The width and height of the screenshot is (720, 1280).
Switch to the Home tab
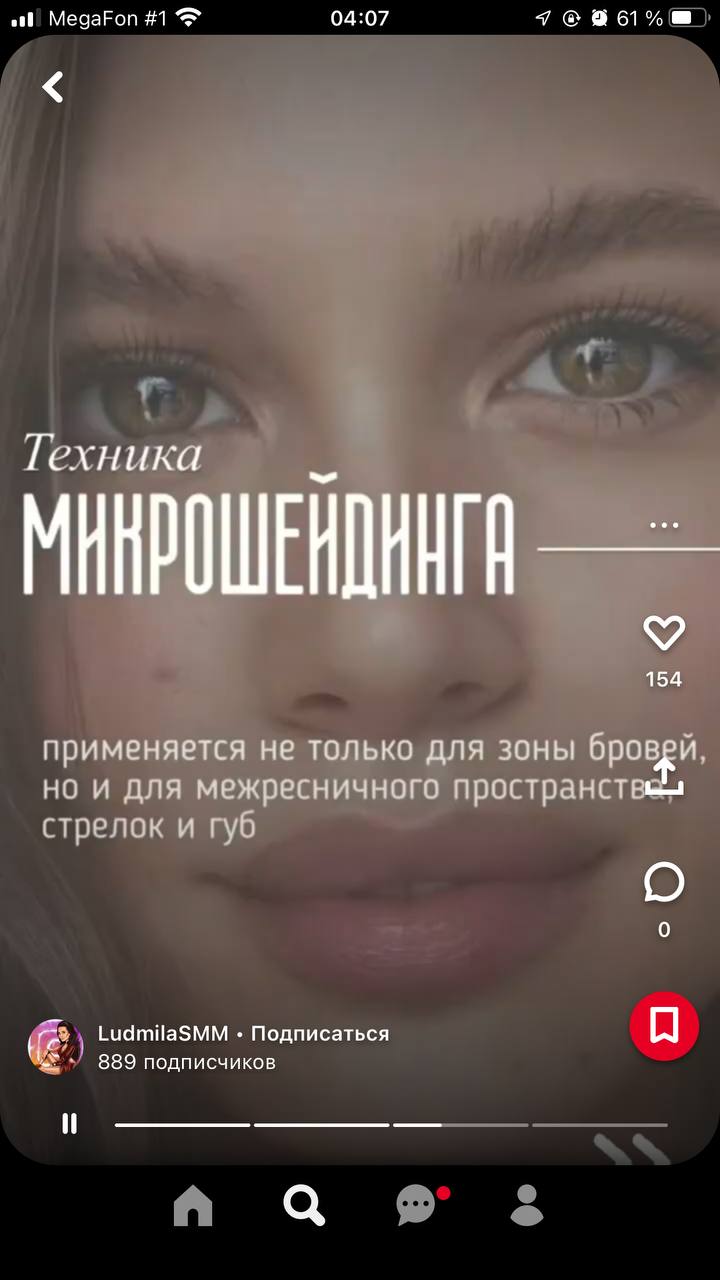(x=193, y=1206)
